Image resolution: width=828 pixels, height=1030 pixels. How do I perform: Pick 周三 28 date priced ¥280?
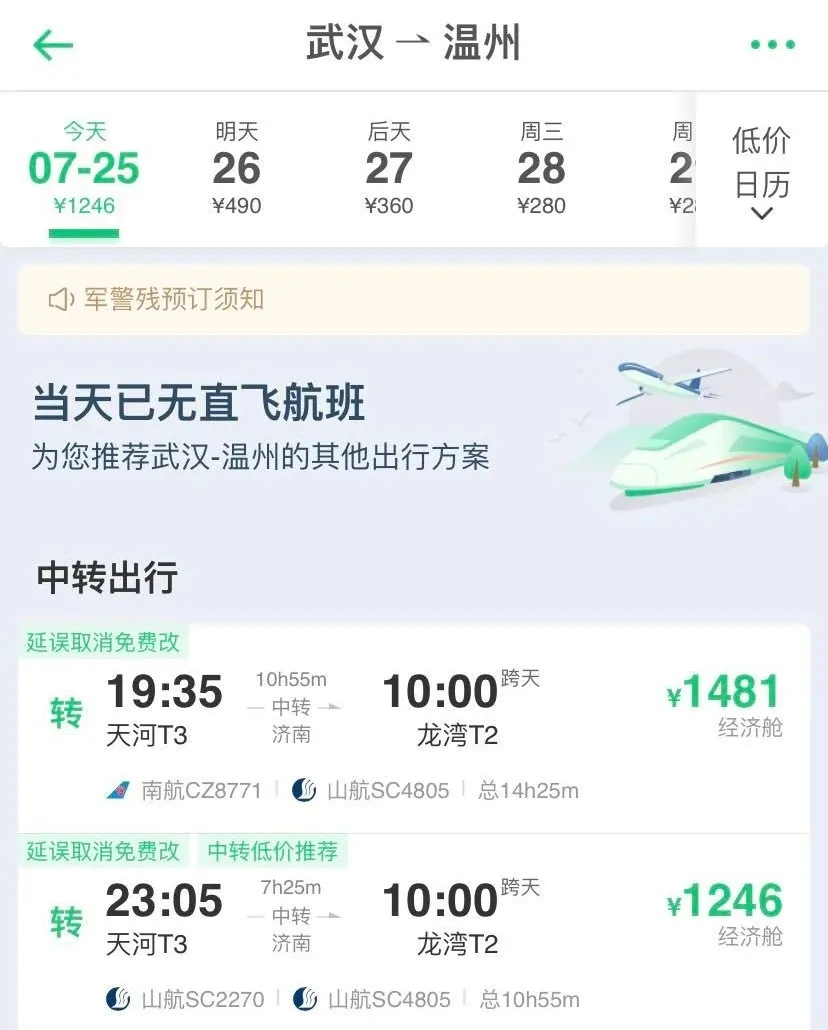pyautogui.click(x=541, y=169)
